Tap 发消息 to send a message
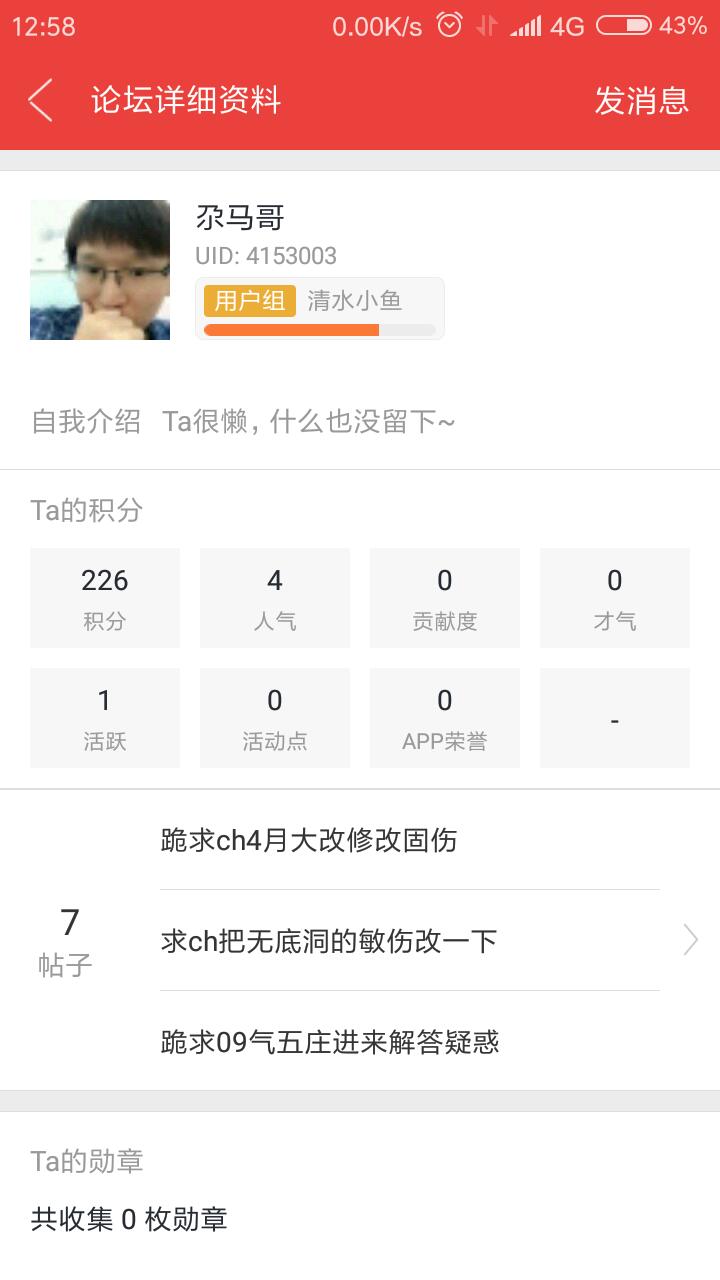 [x=641, y=100]
